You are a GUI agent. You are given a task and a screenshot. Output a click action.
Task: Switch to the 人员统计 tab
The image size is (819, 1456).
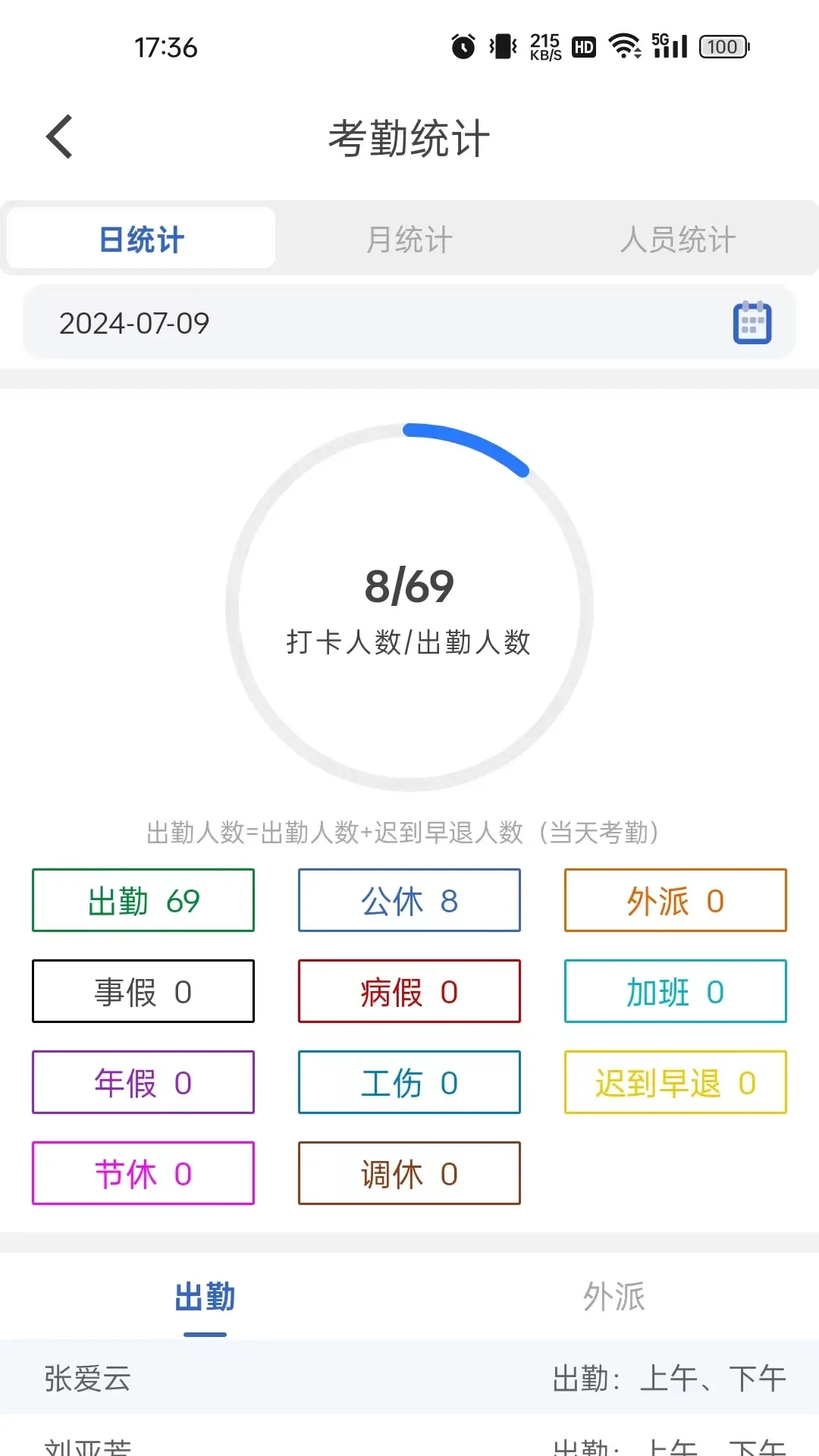[x=678, y=239]
